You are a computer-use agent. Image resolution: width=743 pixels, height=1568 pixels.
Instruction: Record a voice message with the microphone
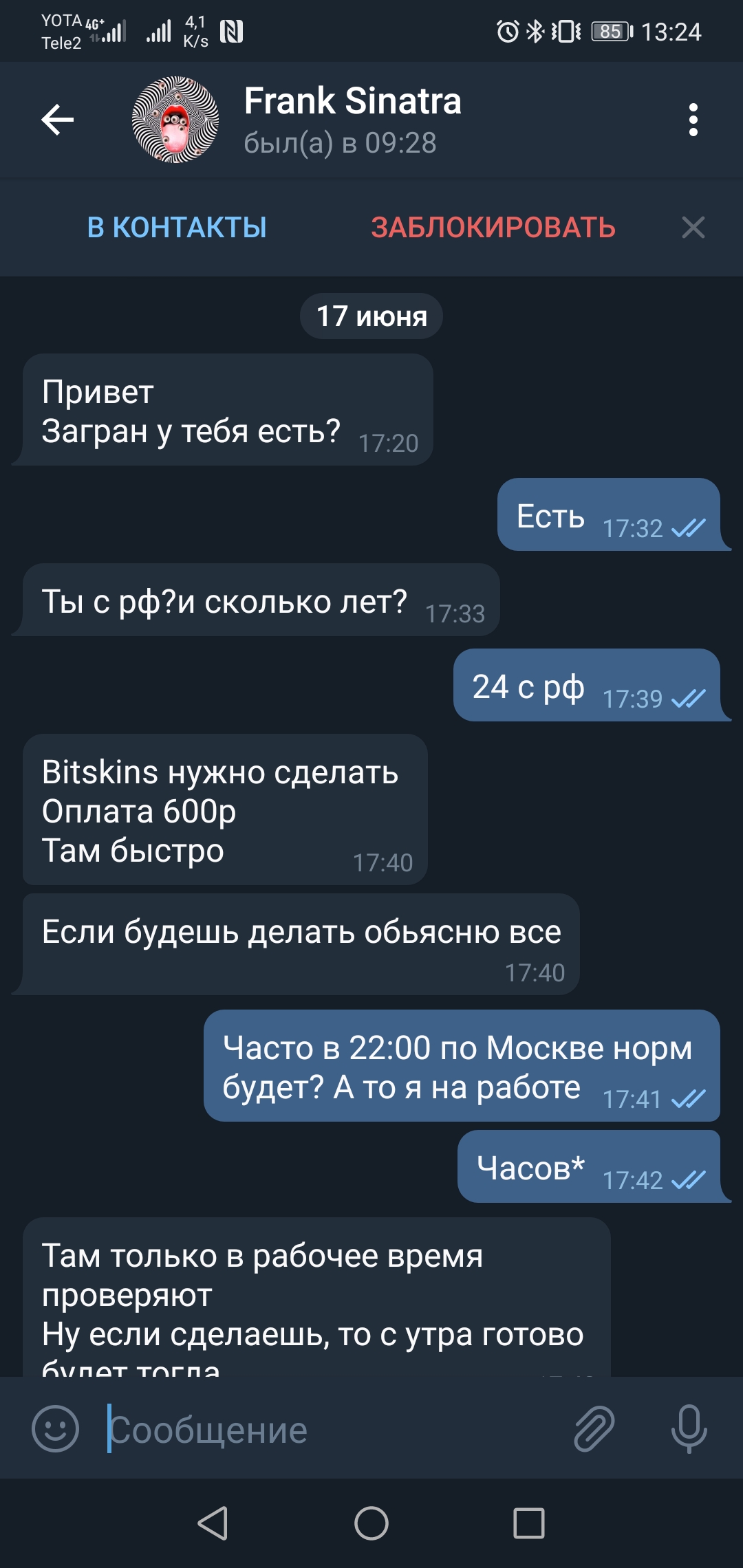click(689, 1428)
